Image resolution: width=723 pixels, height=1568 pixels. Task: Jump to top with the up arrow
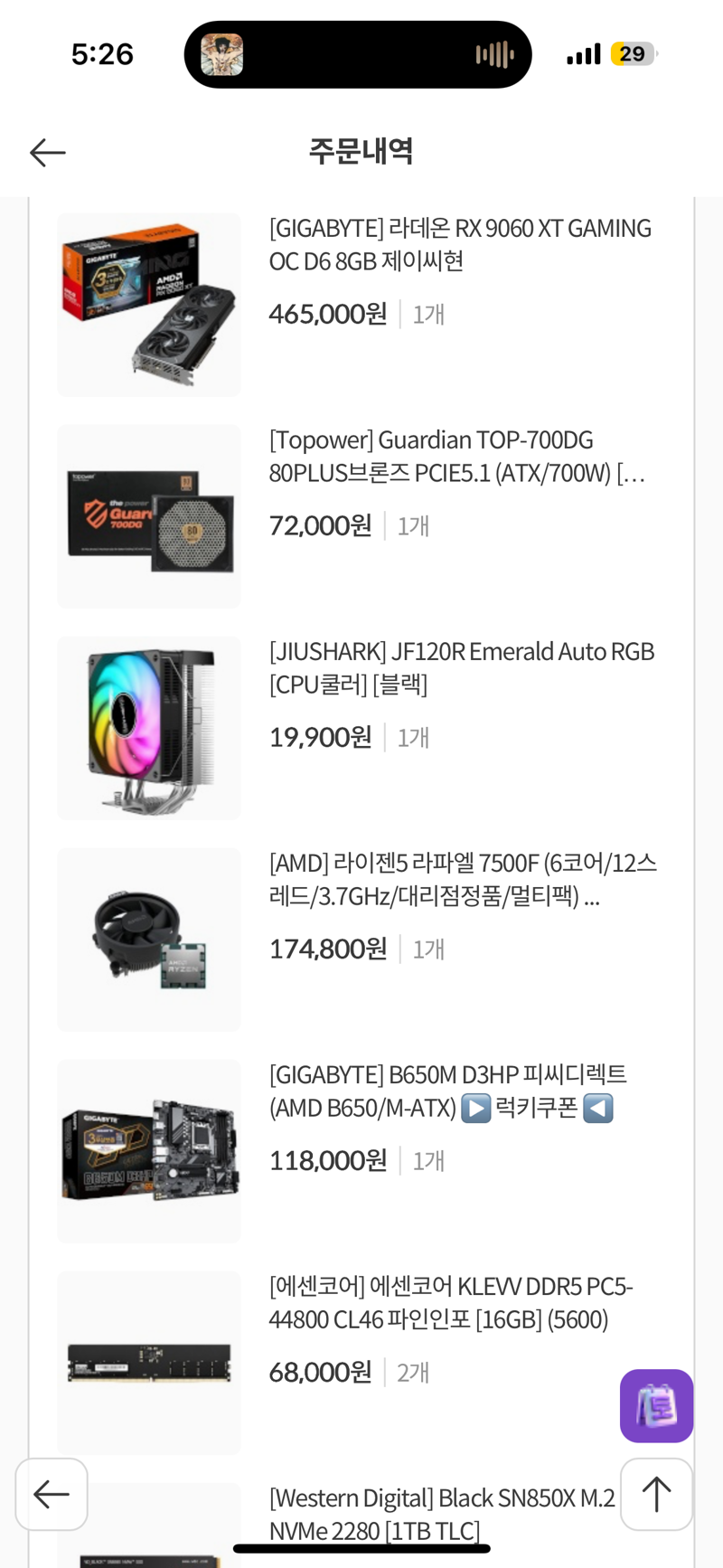click(656, 1494)
